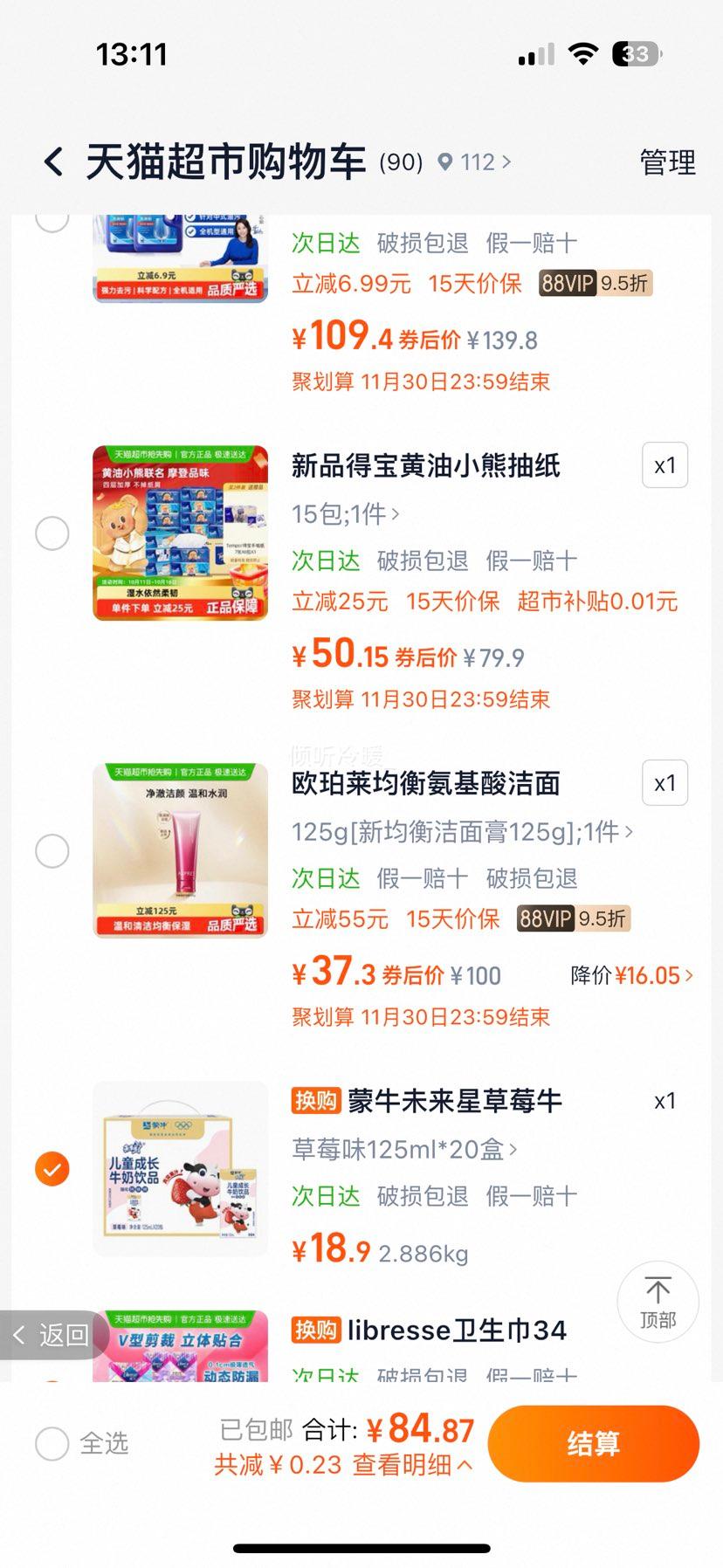Open the 管理 menu
723x1568 pixels.
tap(668, 162)
